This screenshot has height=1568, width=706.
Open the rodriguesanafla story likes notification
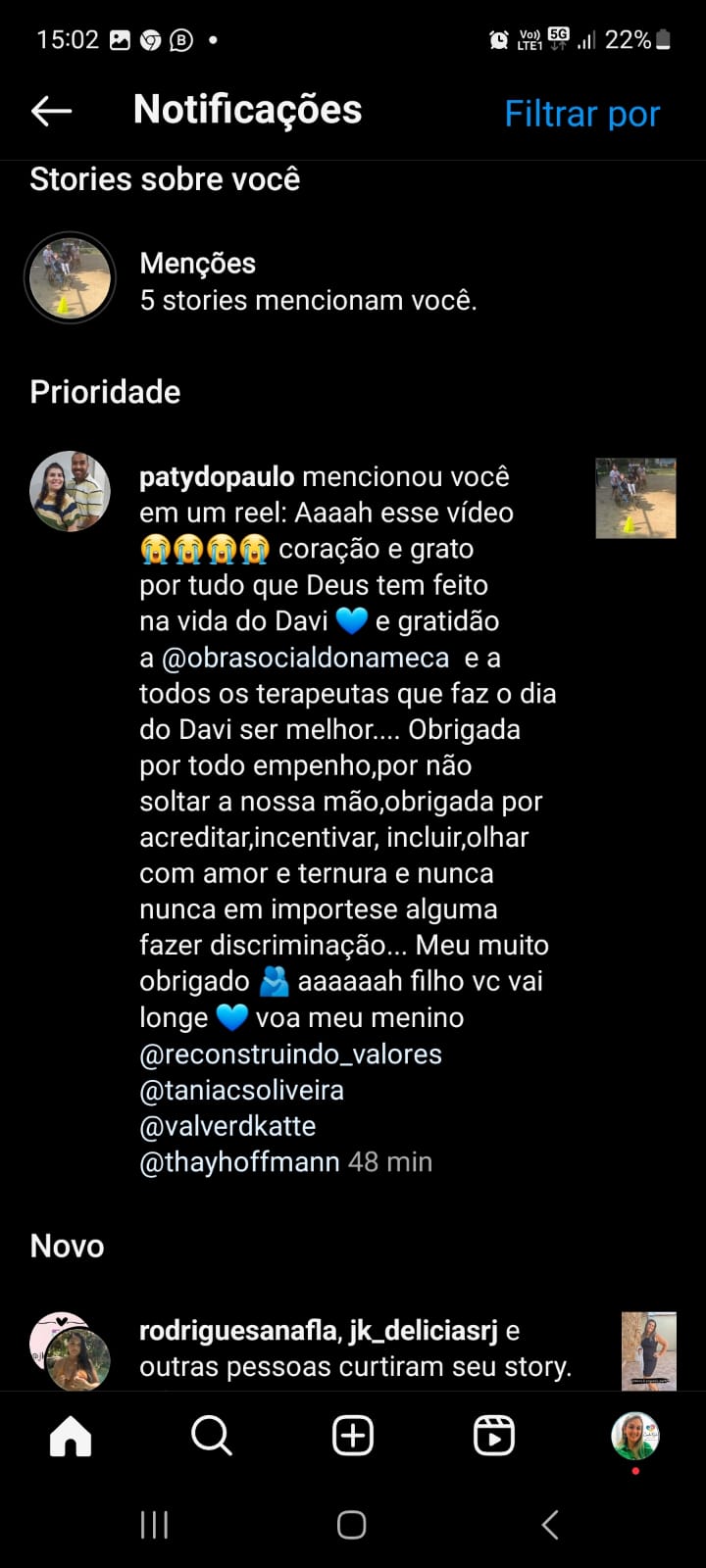tap(353, 1348)
